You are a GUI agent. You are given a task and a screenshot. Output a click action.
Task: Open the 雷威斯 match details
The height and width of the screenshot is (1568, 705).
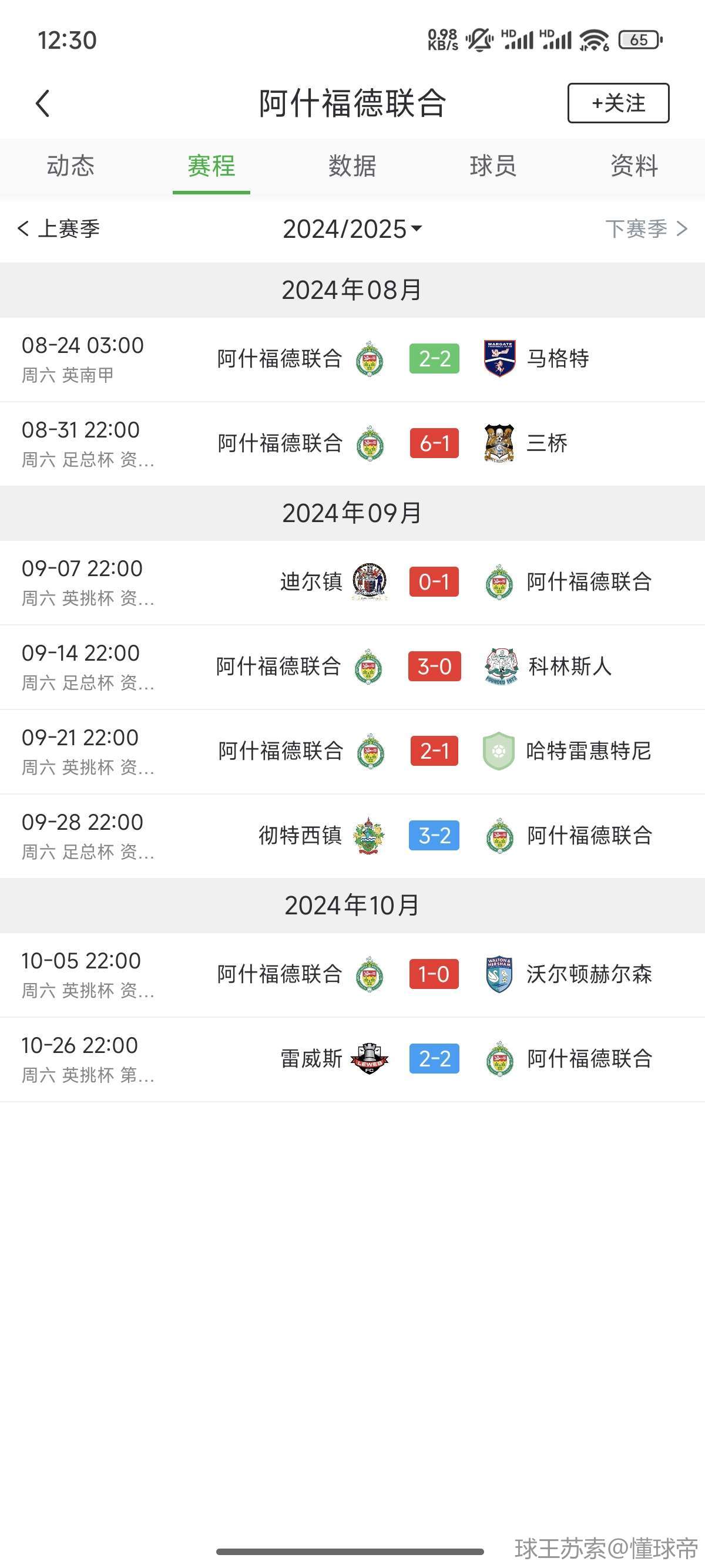pos(352,1059)
